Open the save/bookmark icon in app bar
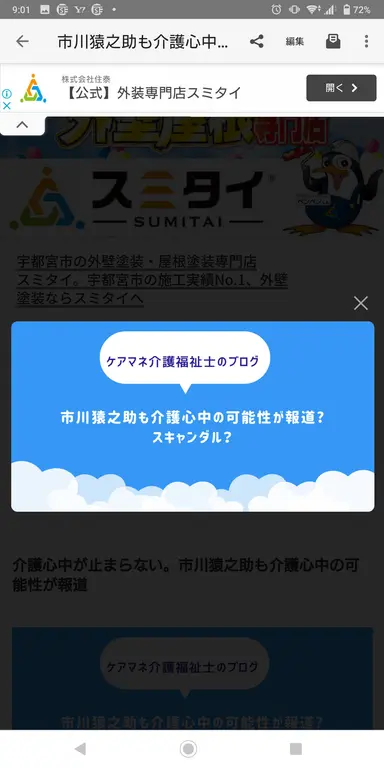The image size is (384, 768). point(333,42)
